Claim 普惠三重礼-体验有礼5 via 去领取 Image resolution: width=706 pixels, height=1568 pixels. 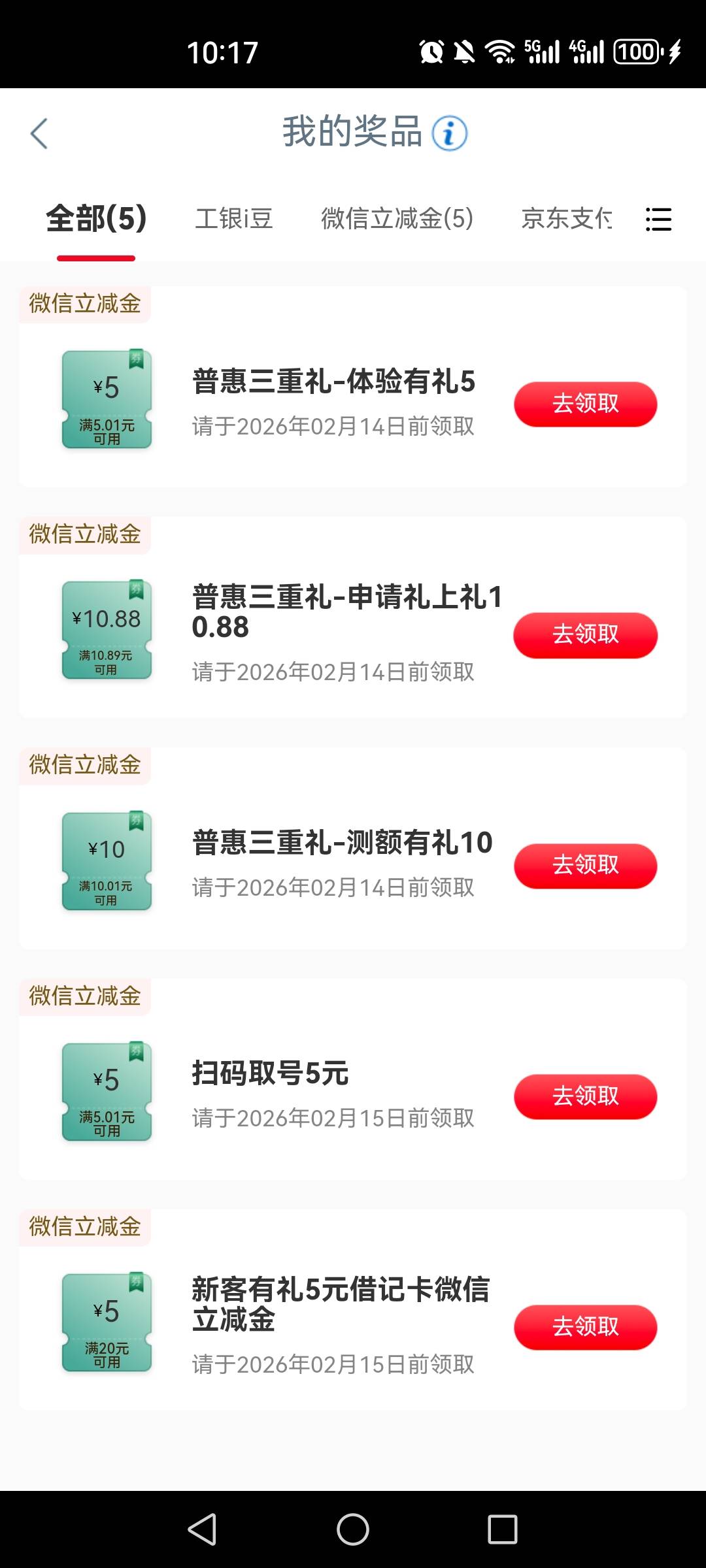585,404
